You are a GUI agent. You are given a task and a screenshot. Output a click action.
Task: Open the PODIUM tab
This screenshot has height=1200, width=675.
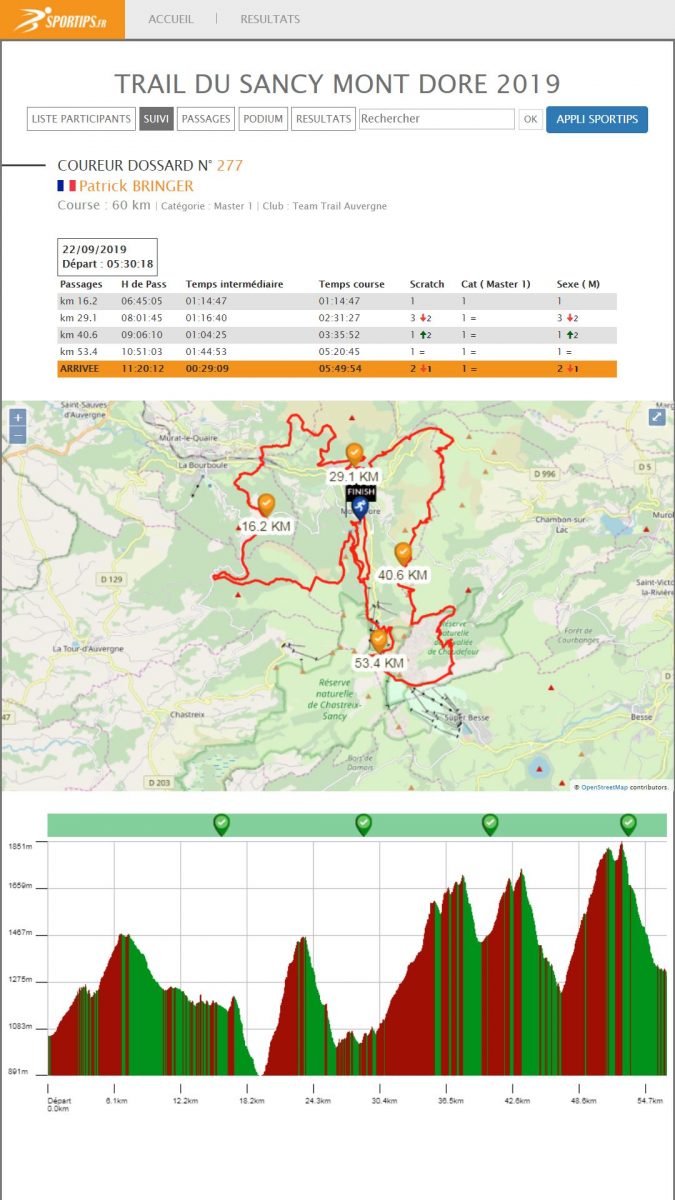(263, 119)
